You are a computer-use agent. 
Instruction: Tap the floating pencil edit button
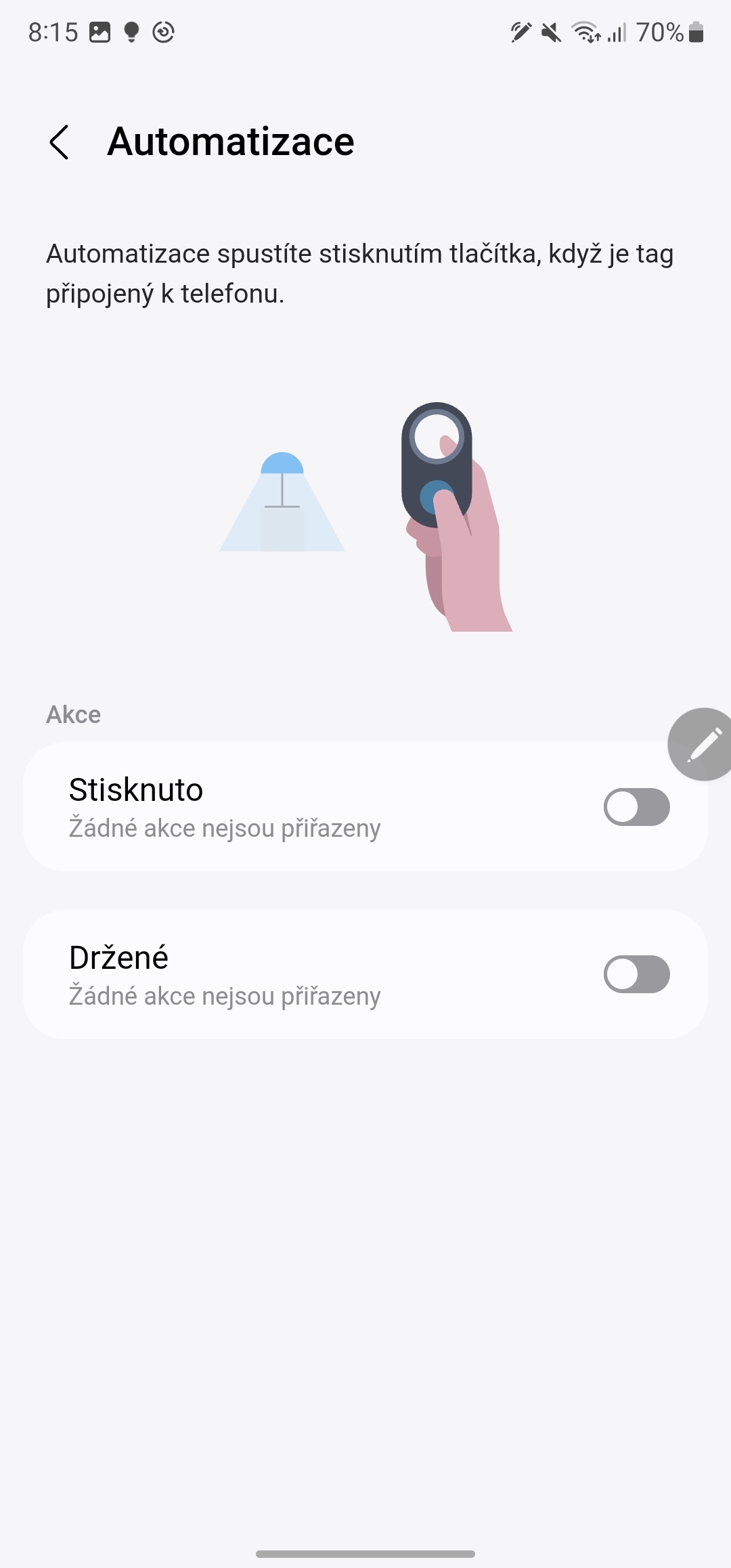coord(703,745)
